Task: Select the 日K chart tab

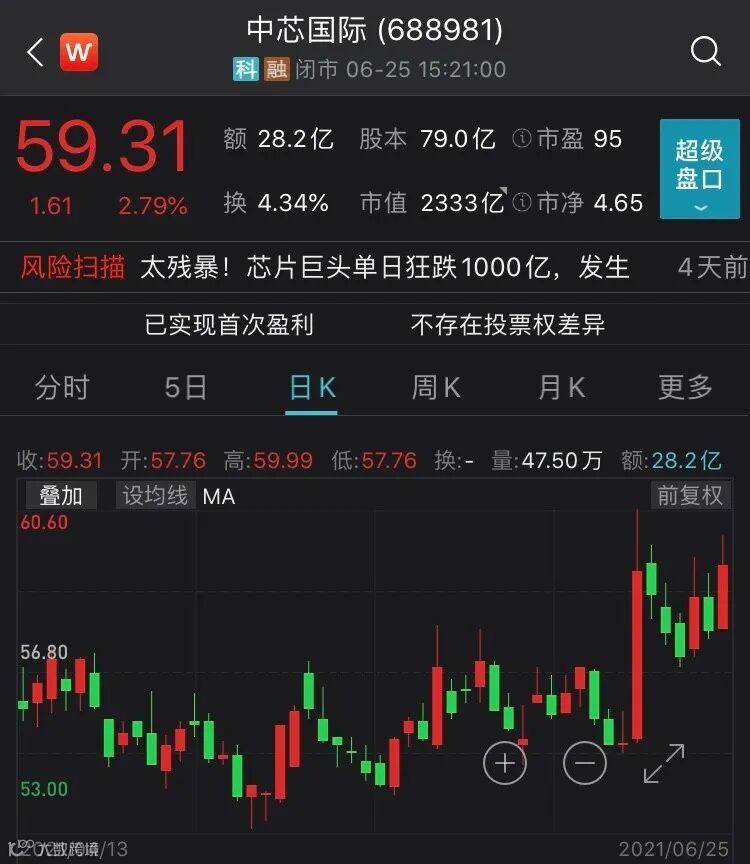Action: pos(312,388)
